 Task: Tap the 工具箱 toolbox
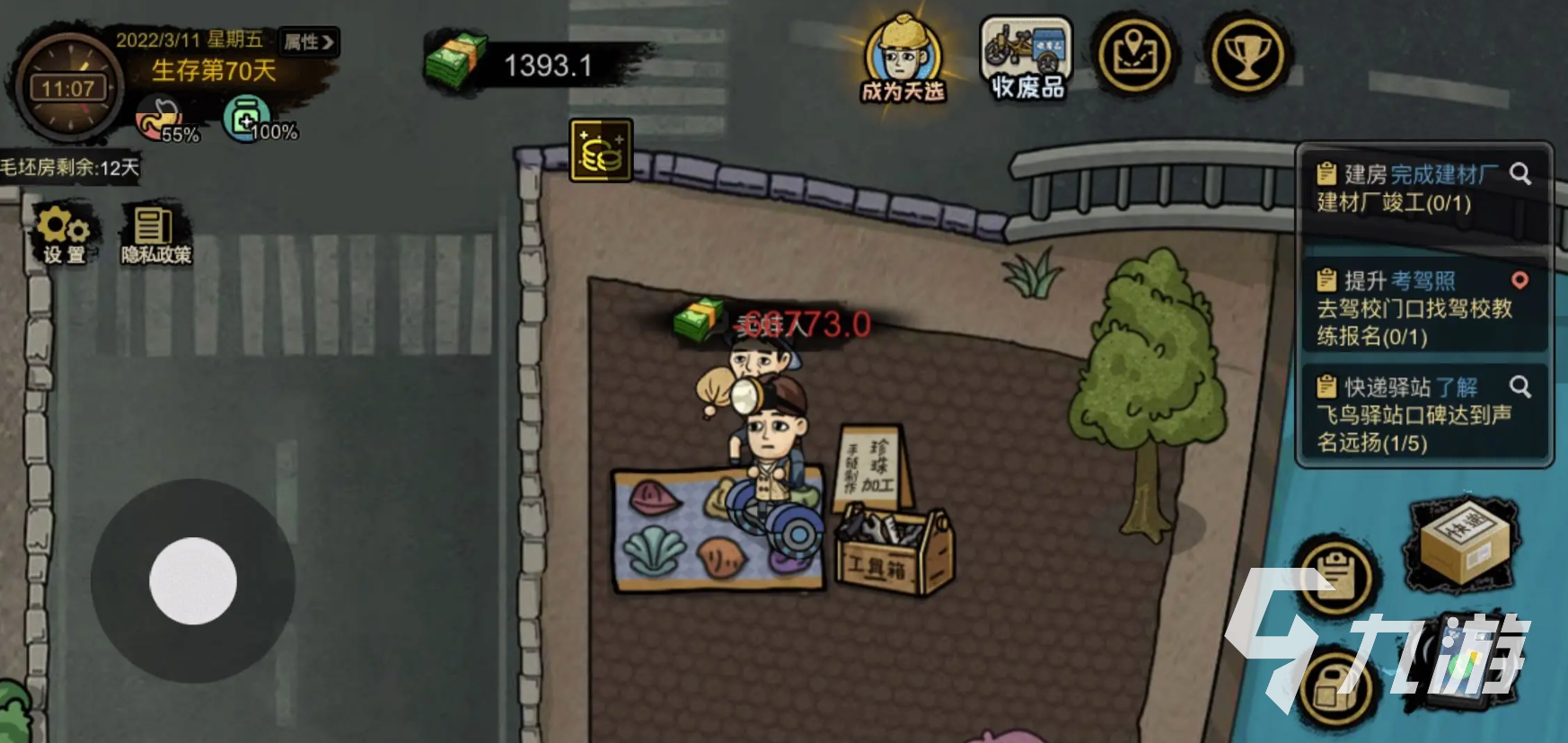coord(893,554)
